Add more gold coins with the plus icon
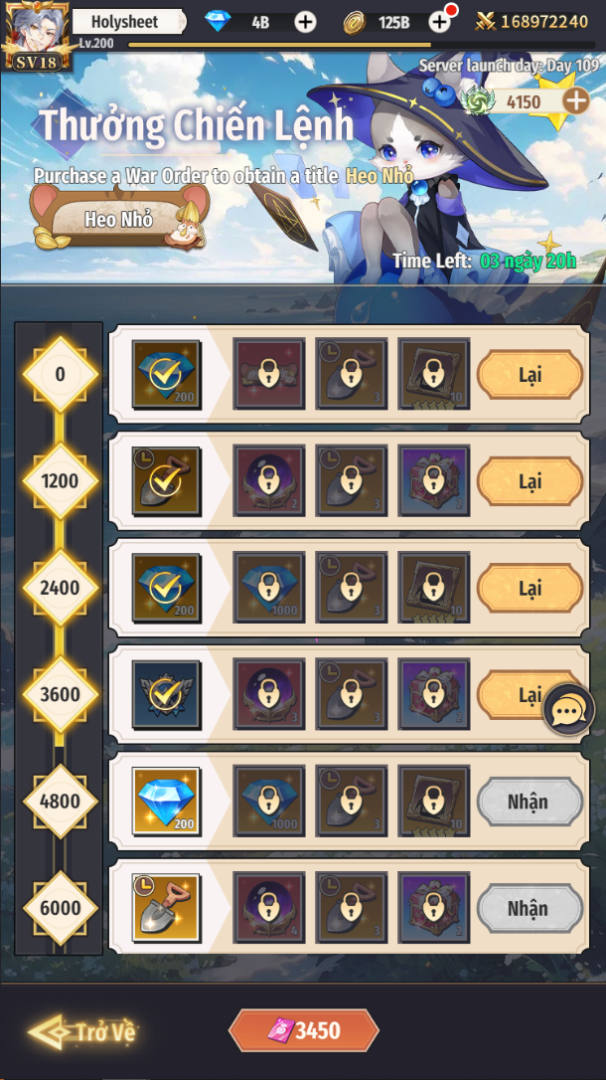This screenshot has width=606, height=1080. 439,22
